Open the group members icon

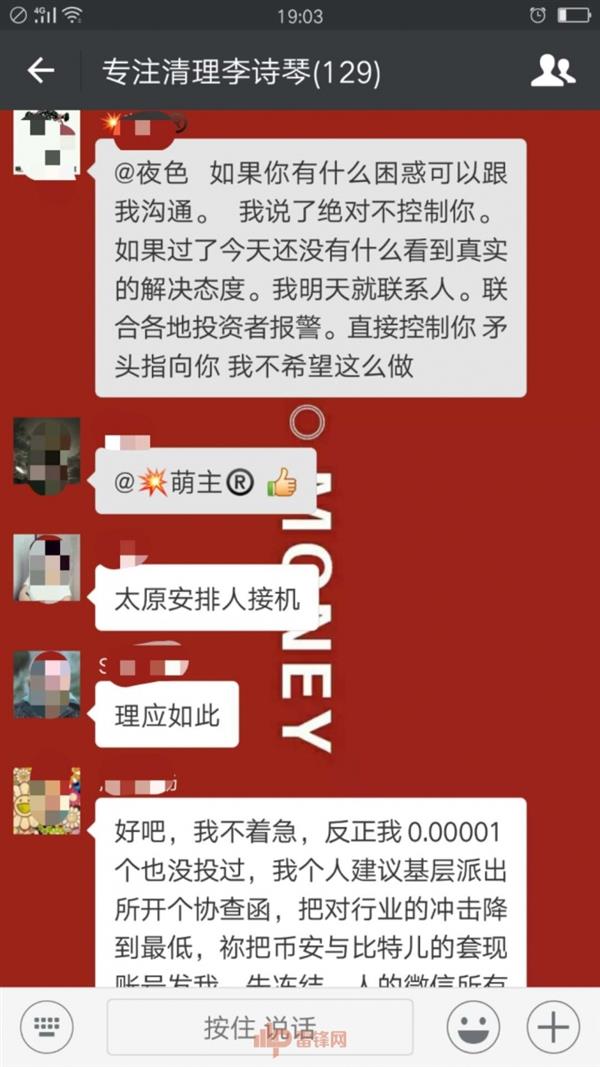coord(552,71)
